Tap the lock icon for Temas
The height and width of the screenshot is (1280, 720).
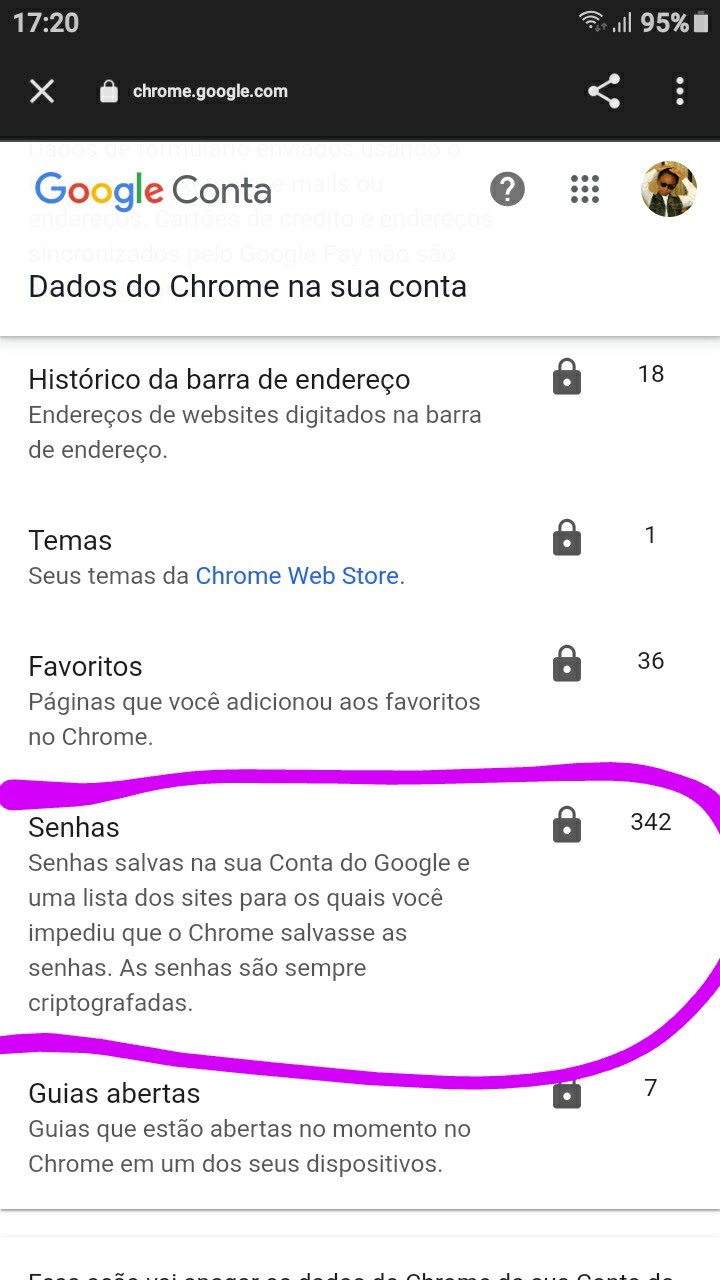566,537
